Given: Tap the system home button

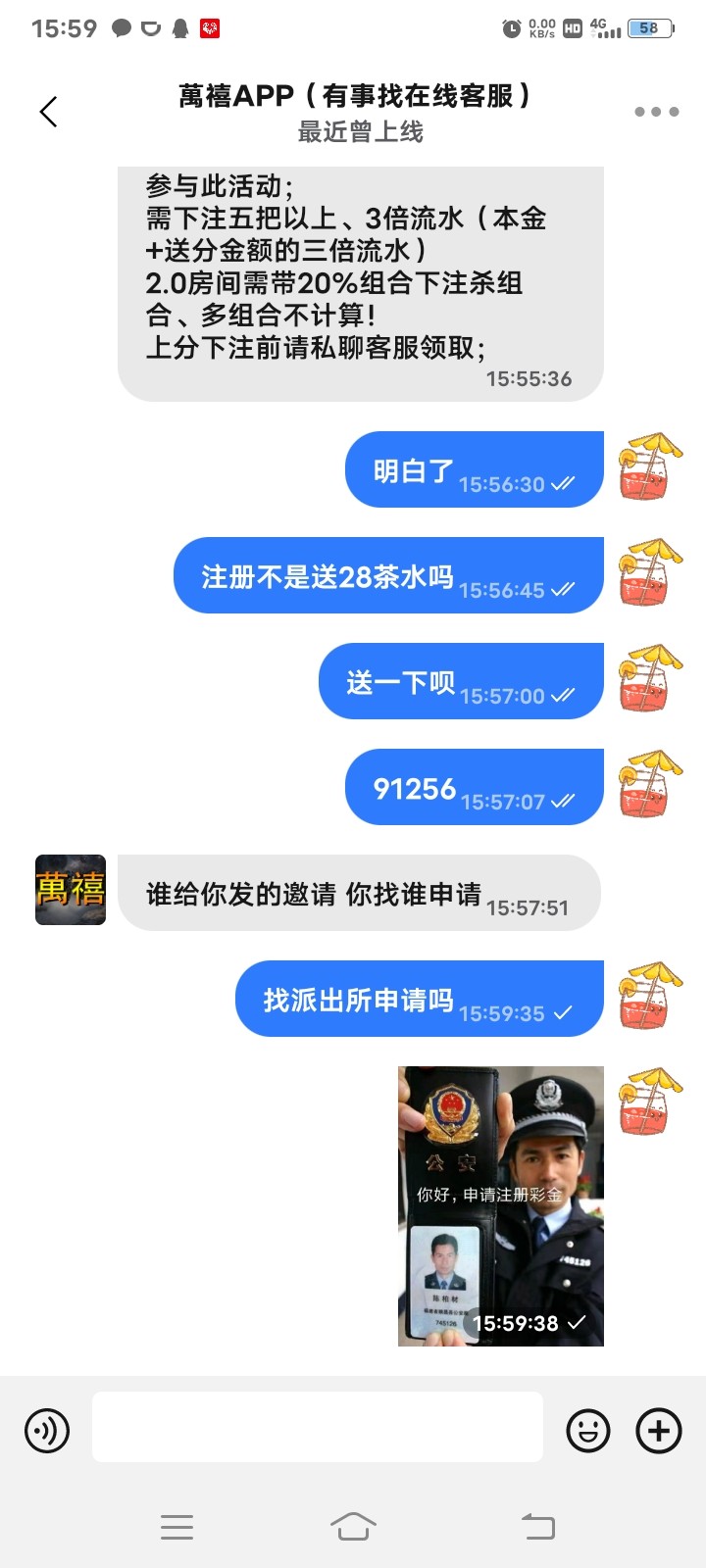Looking at the screenshot, I should [x=353, y=1526].
